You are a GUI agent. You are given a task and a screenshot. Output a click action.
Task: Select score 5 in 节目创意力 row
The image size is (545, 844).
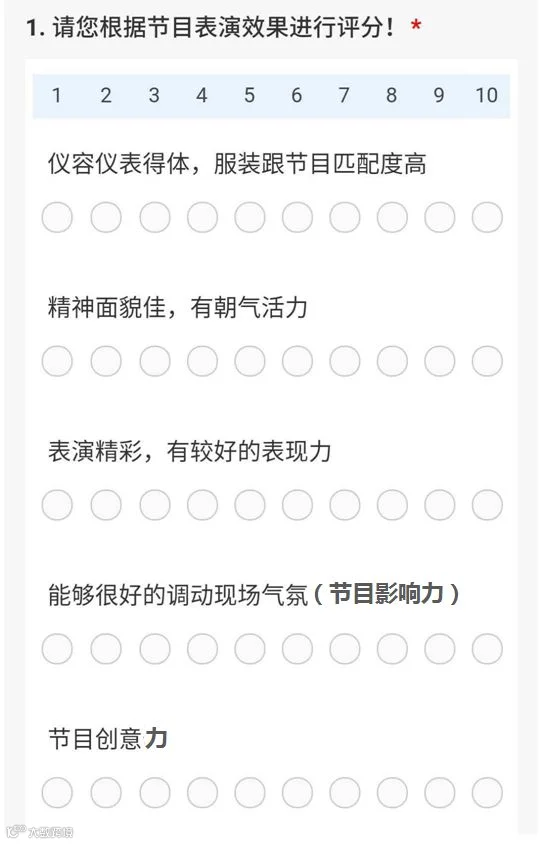click(250, 793)
